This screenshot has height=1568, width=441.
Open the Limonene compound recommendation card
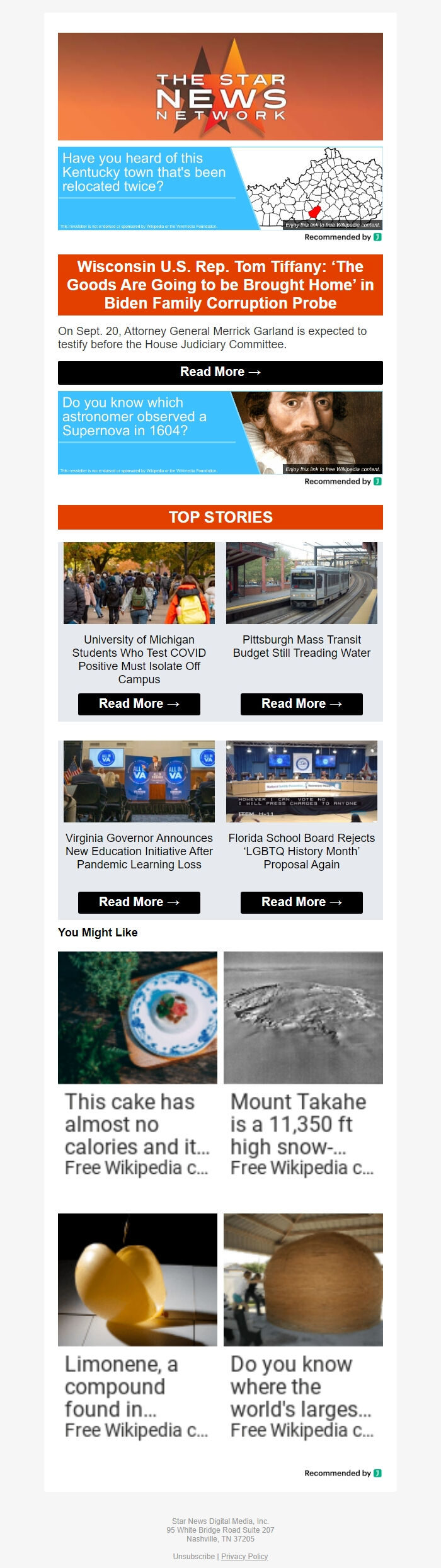tap(137, 1327)
